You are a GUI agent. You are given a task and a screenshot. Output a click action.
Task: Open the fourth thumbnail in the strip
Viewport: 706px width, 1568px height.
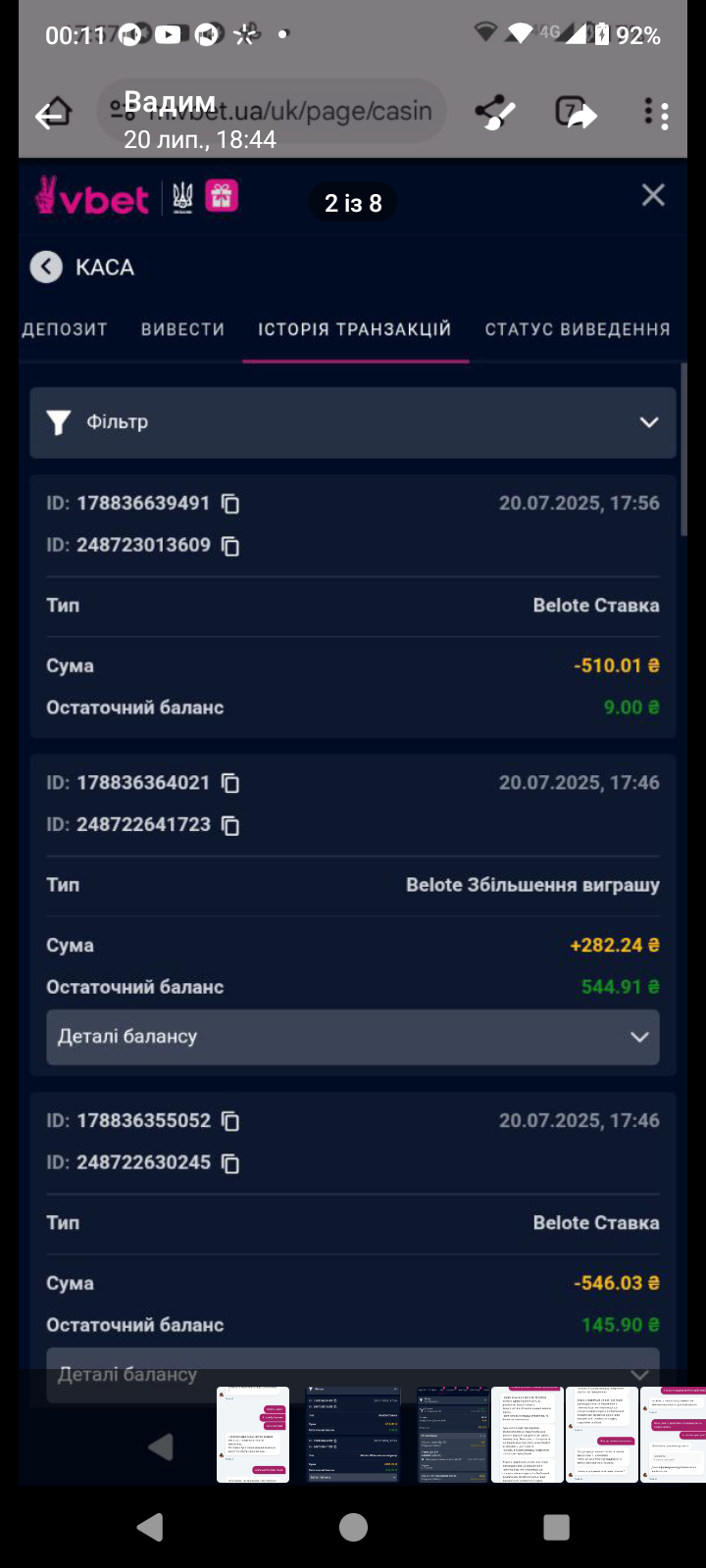coord(527,1434)
